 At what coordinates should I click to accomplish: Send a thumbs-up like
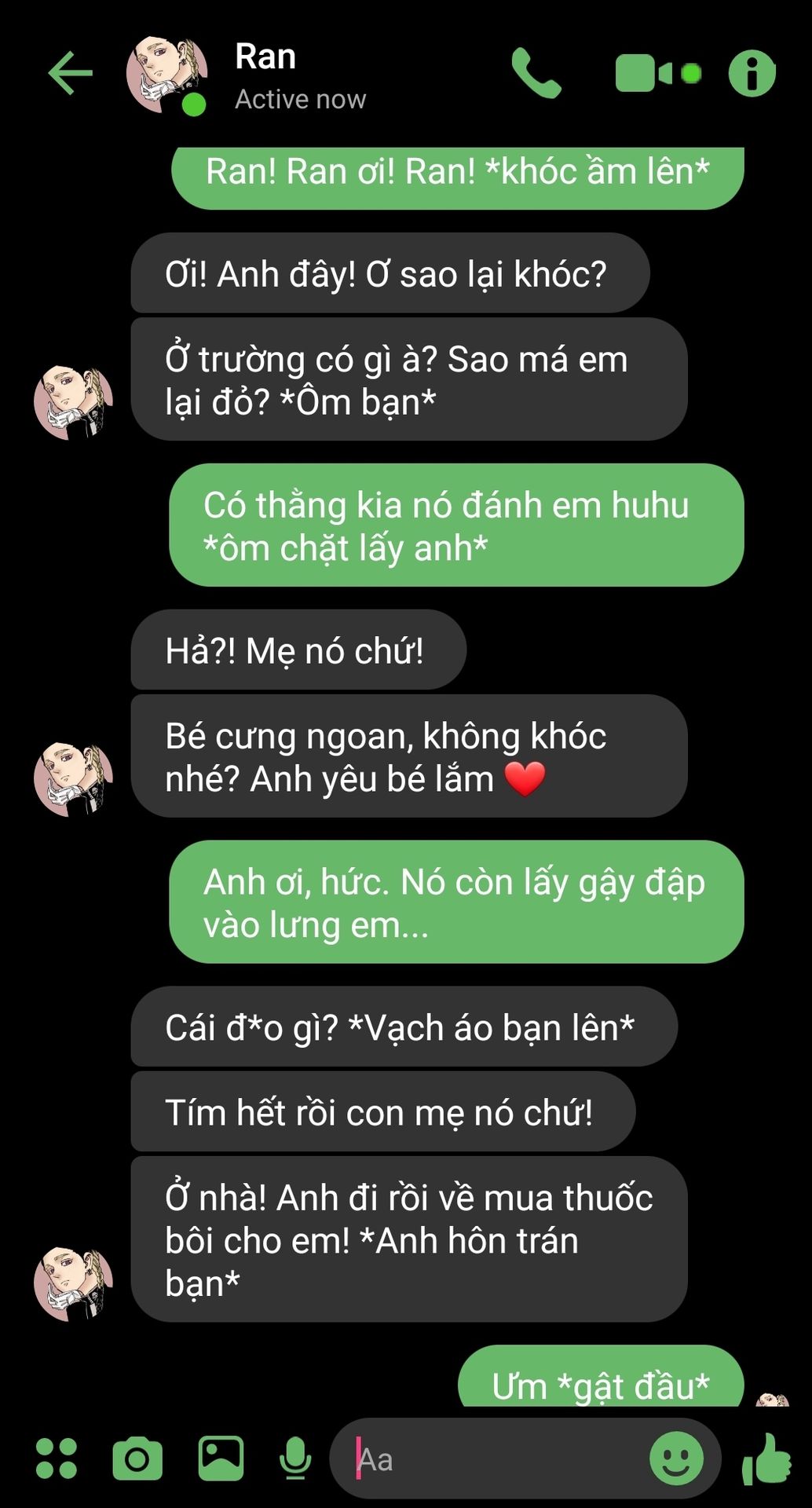[x=766, y=1459]
